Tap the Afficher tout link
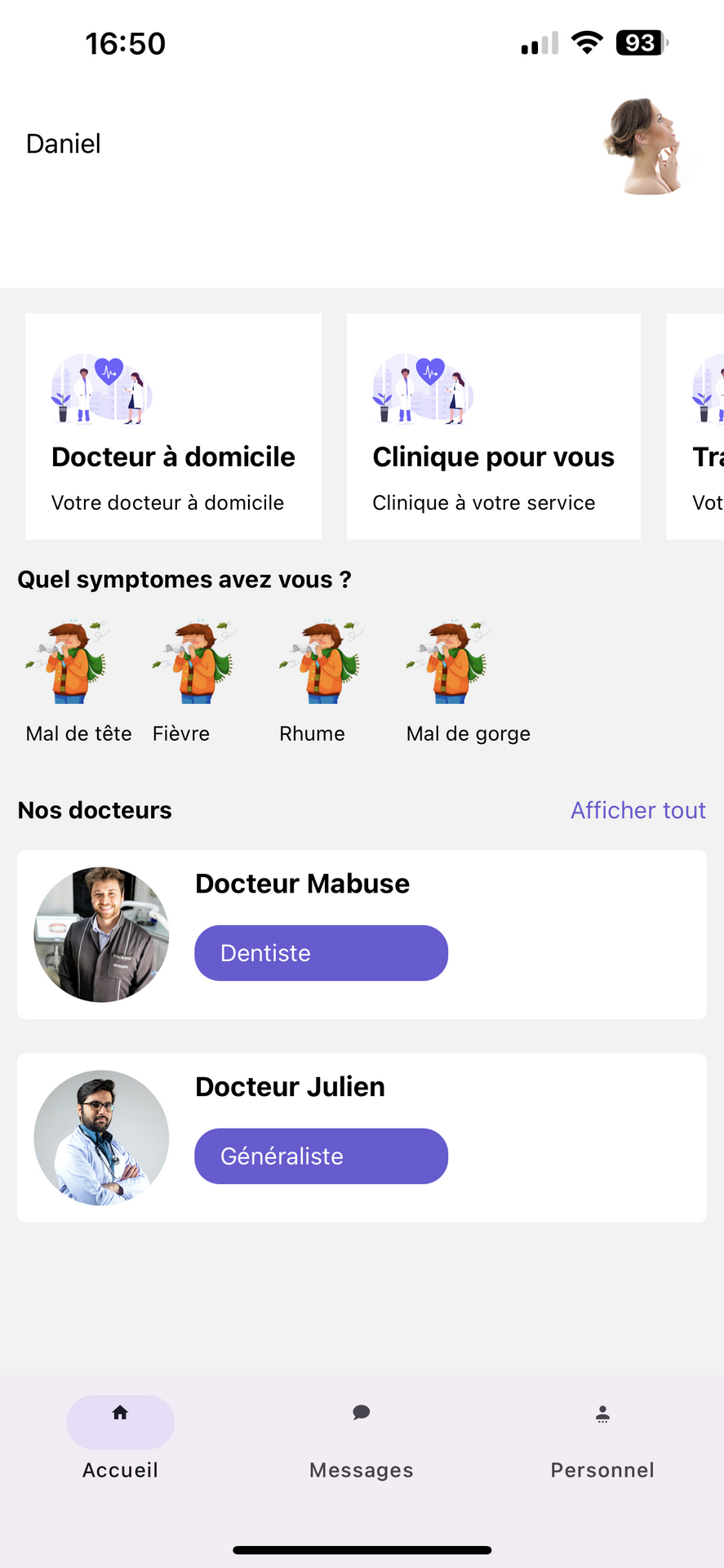 pos(637,810)
